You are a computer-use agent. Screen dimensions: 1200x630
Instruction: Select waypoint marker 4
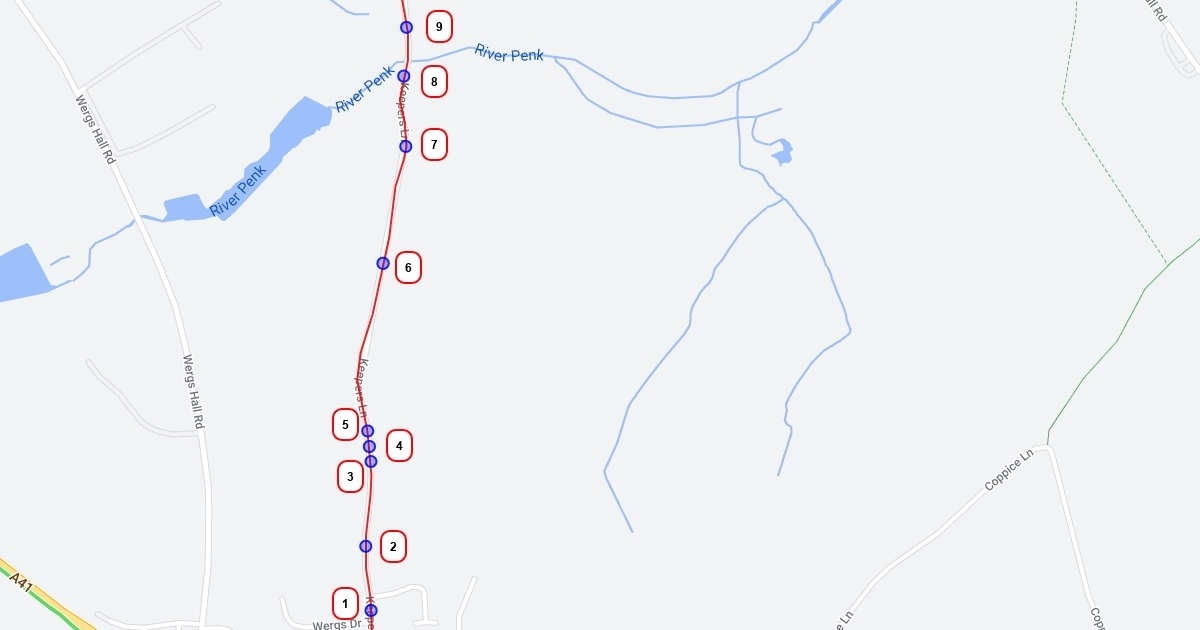point(369,446)
